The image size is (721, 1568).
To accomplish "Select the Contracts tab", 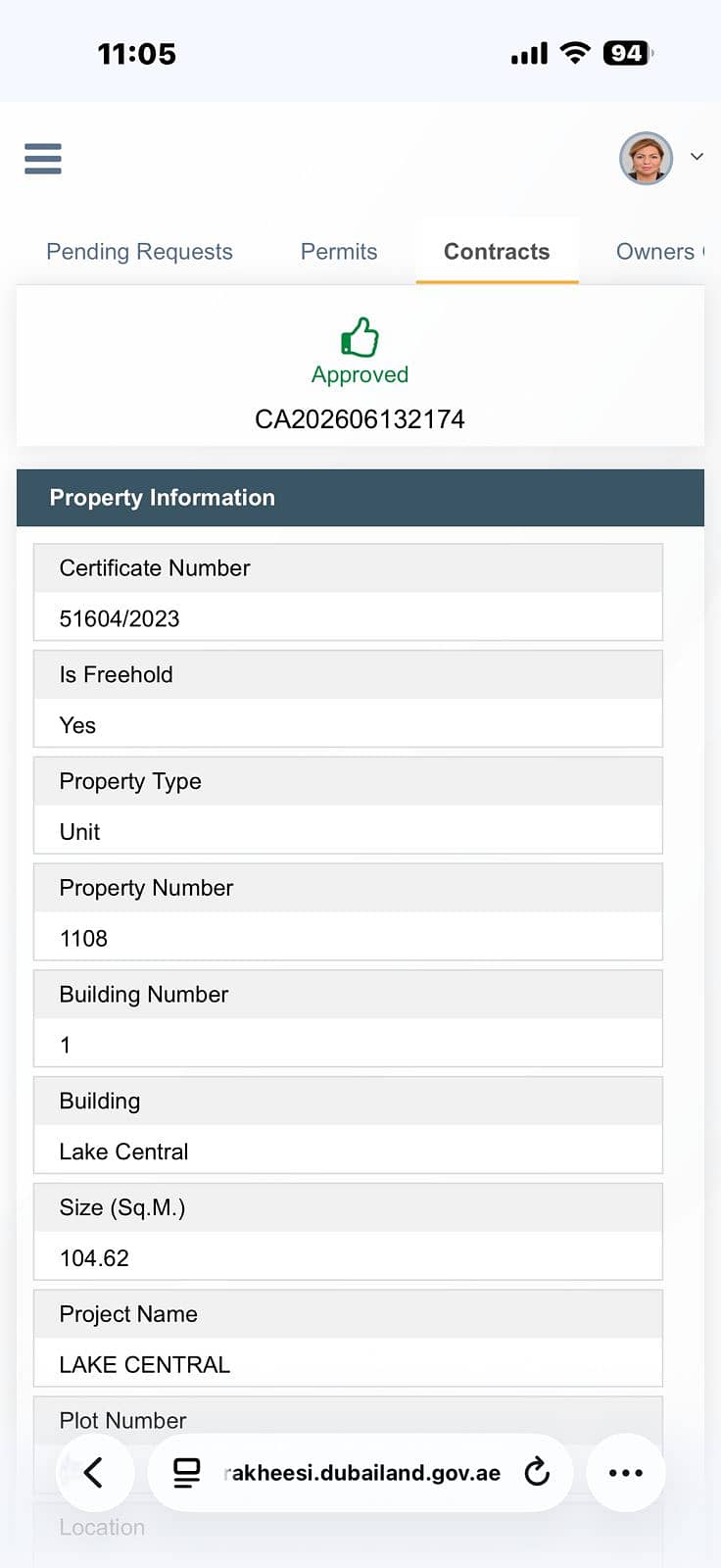I will (x=497, y=252).
